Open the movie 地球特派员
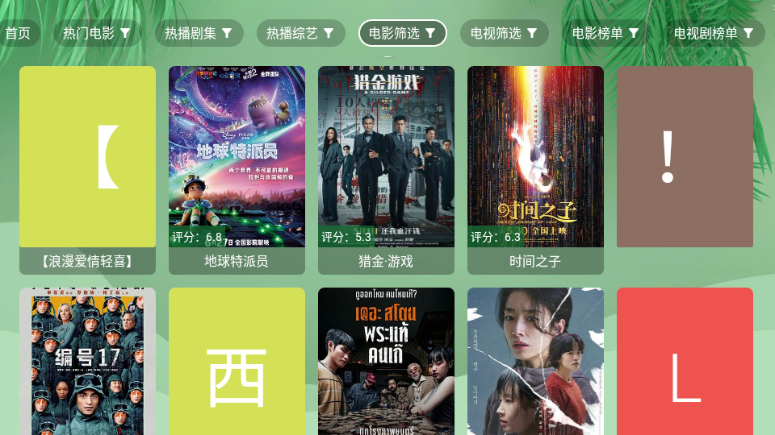775x435 pixels. [237, 170]
